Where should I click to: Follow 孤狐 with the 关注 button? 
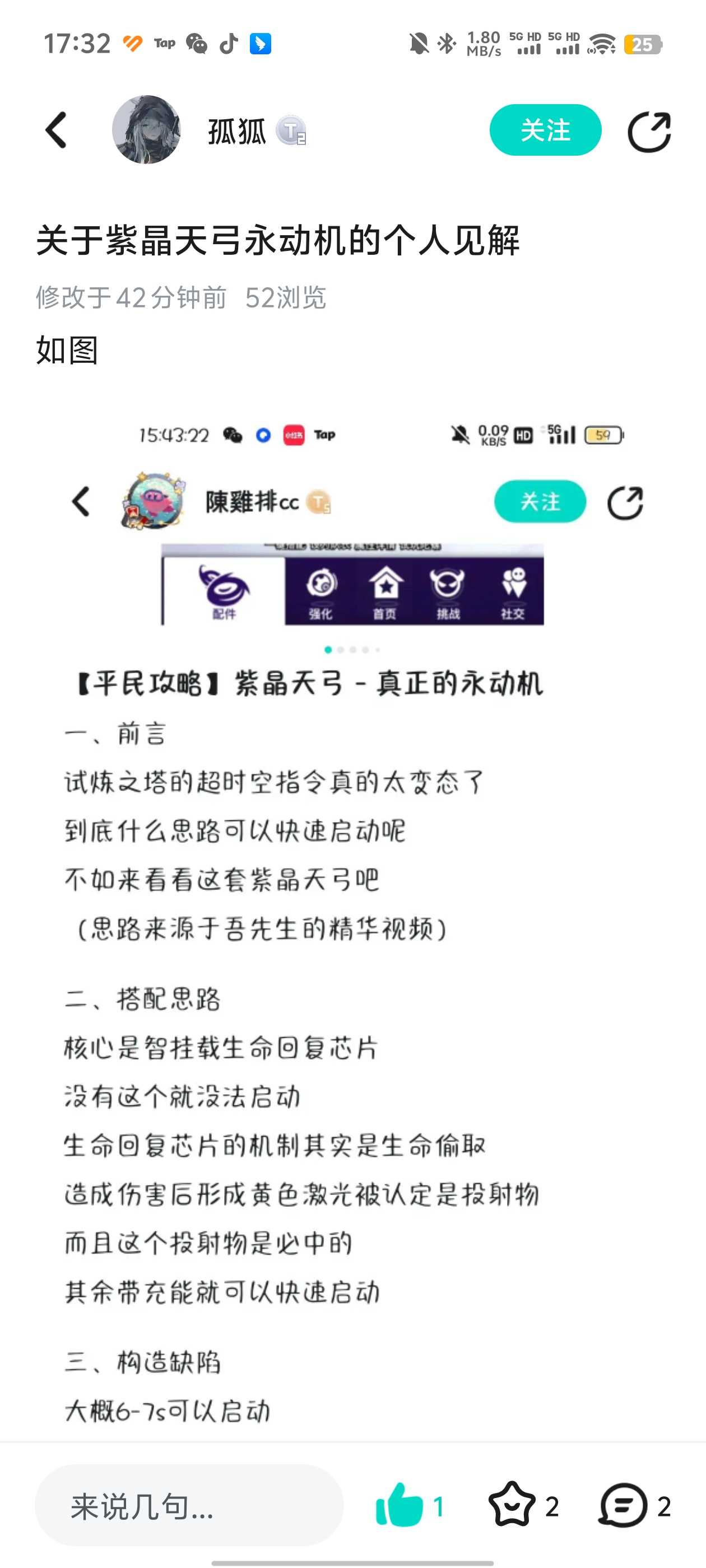pos(545,130)
